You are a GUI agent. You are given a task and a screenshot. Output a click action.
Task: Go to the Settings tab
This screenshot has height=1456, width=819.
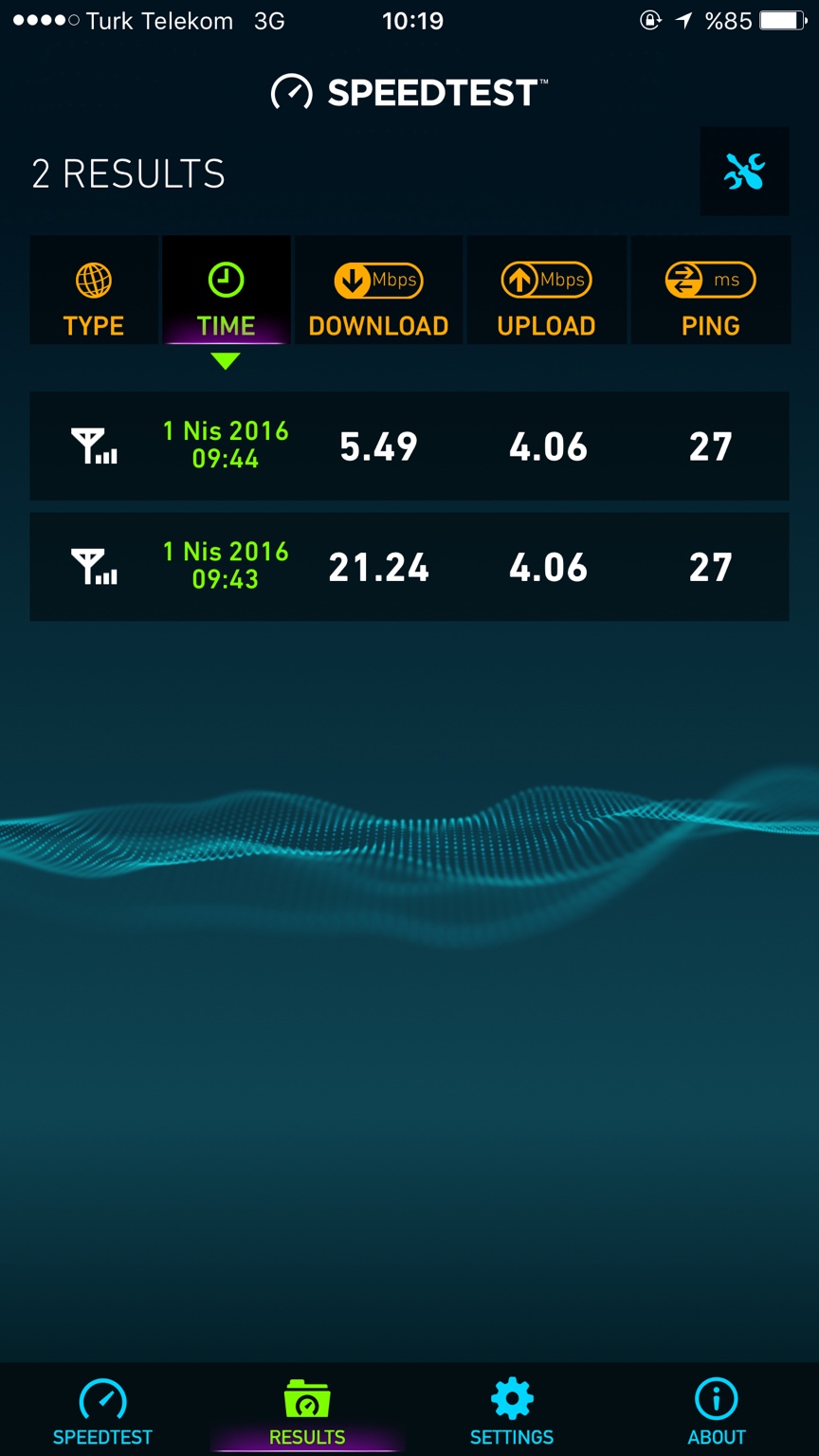pyautogui.click(x=512, y=1410)
